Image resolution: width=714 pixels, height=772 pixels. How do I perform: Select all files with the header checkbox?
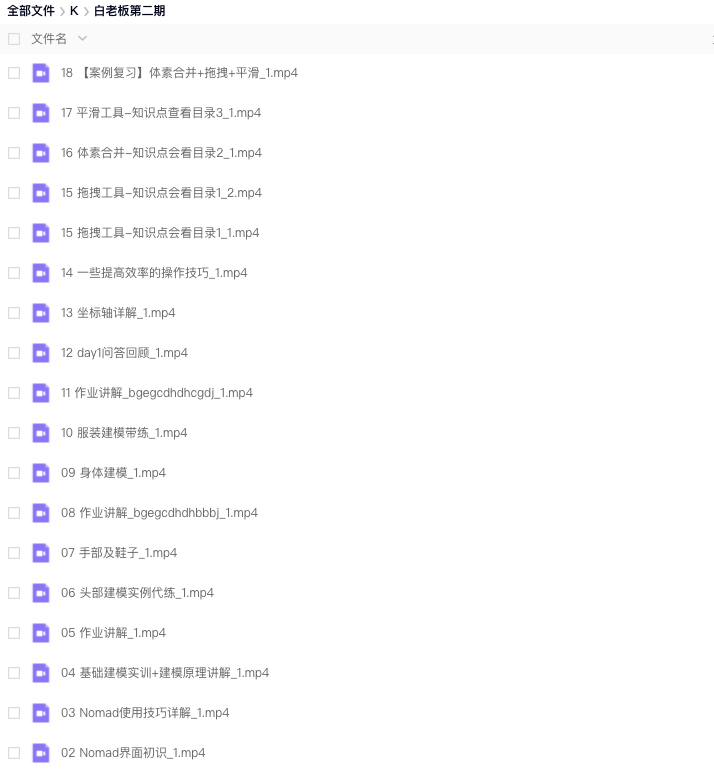pos(14,39)
